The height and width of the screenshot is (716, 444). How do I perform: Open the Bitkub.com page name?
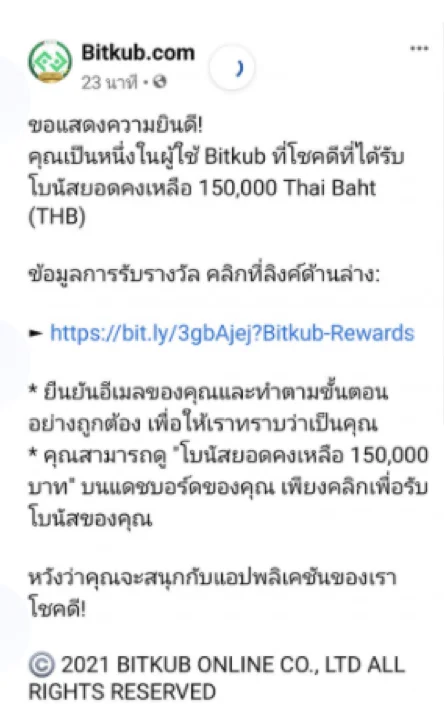click(x=138, y=53)
